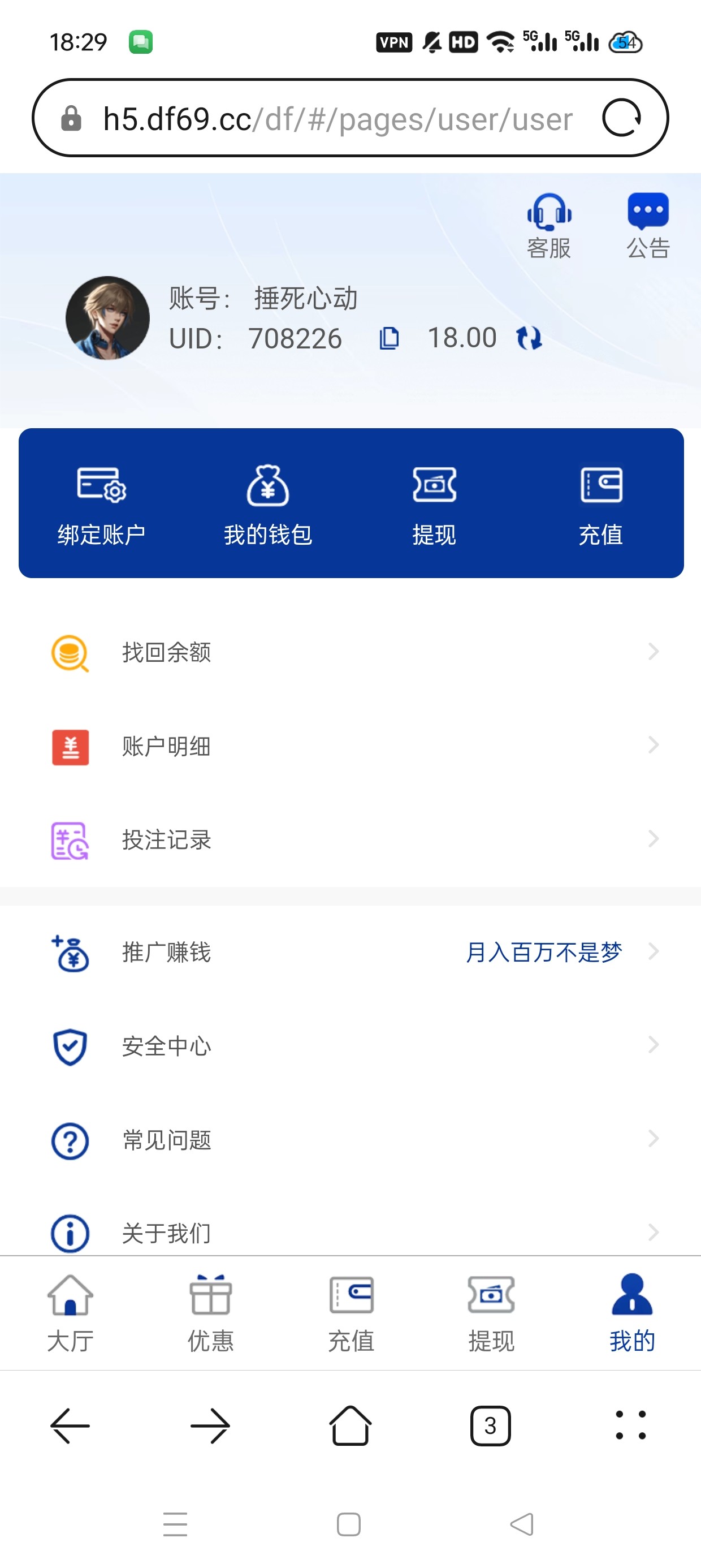Screen dimensions: 701x1568
Task: Copy the UID number
Action: [389, 338]
